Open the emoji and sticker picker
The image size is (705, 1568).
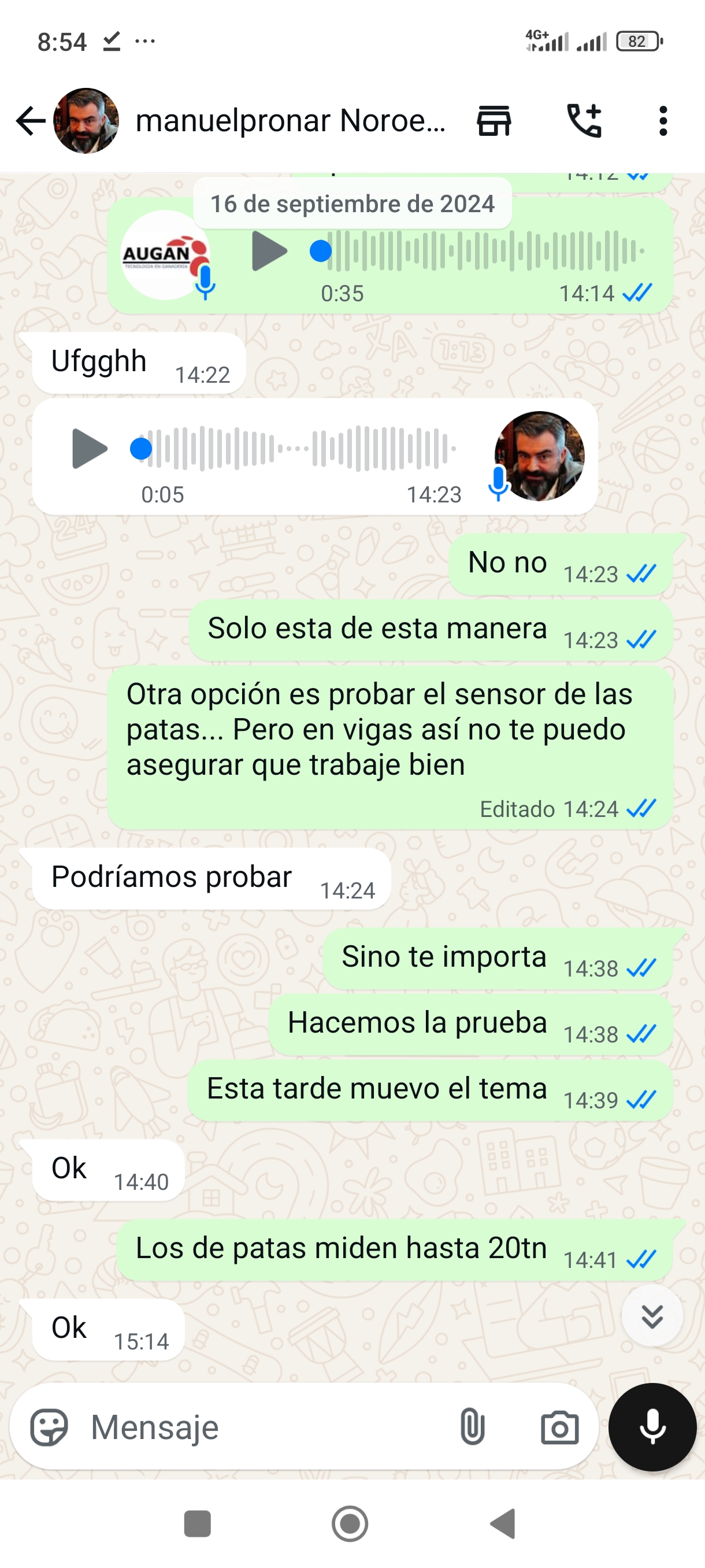tap(49, 1427)
